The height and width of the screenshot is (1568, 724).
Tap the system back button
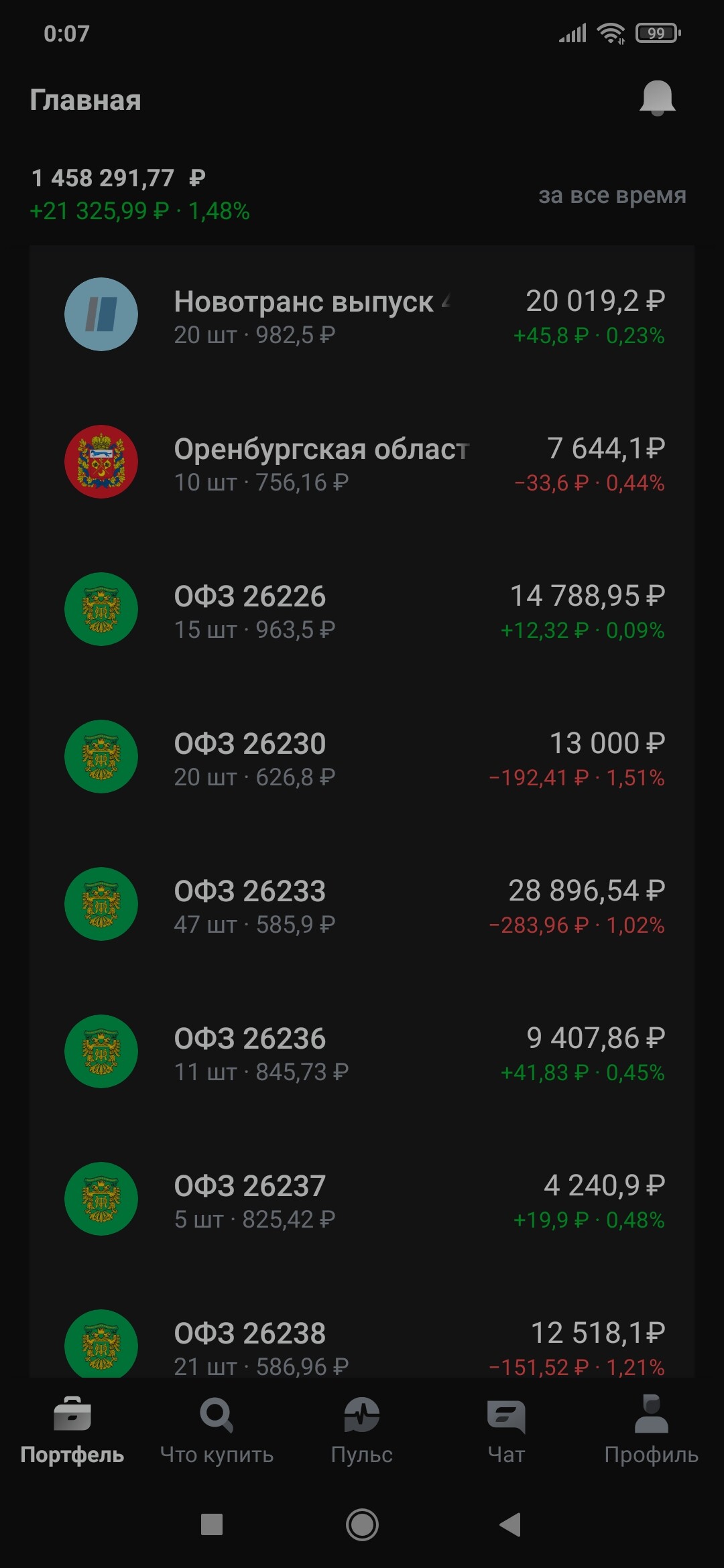[x=511, y=1525]
